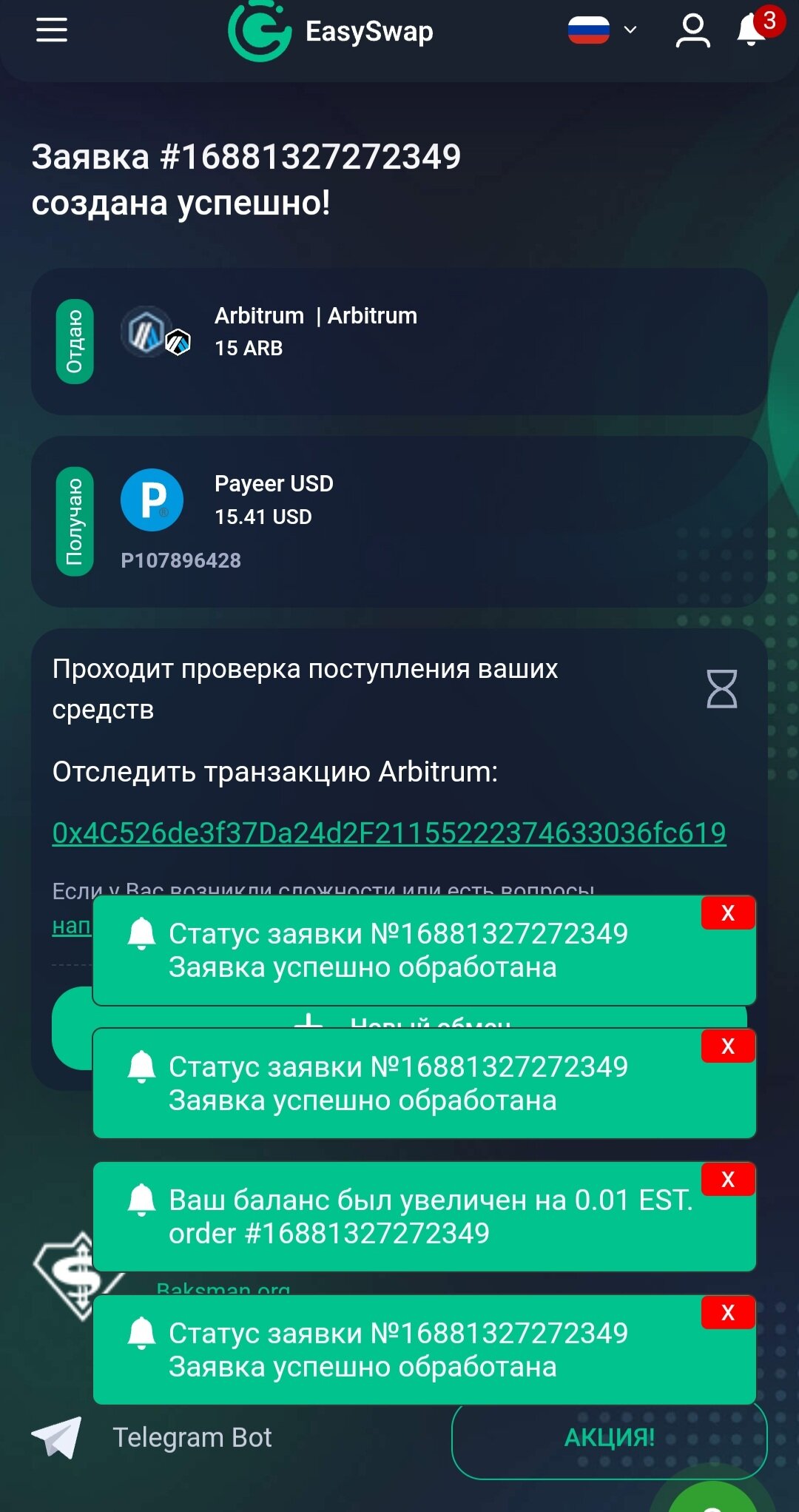Open the notifications bell with badge 3

click(x=758, y=28)
